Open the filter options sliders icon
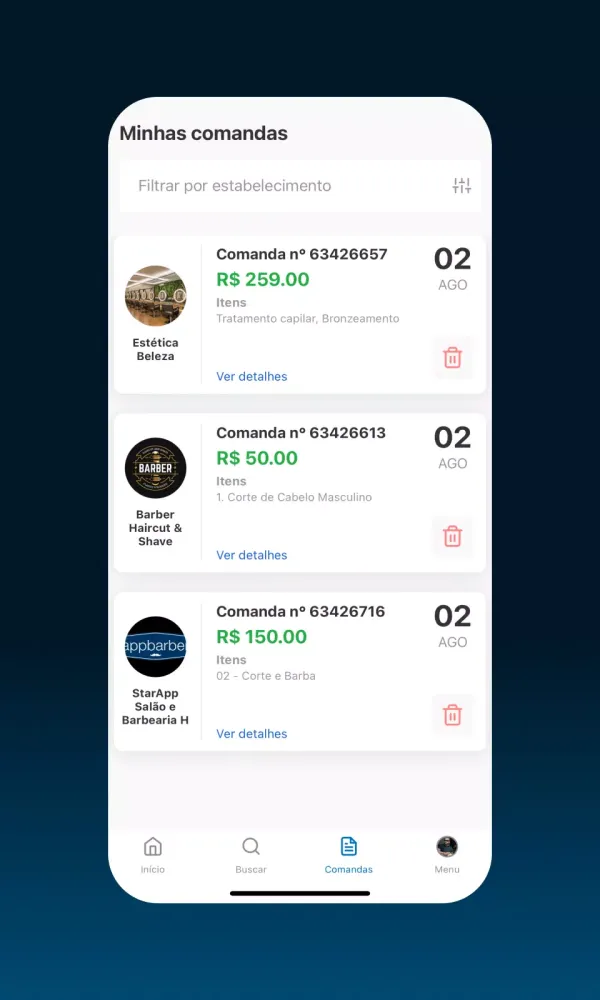The image size is (600, 1000). (x=461, y=186)
